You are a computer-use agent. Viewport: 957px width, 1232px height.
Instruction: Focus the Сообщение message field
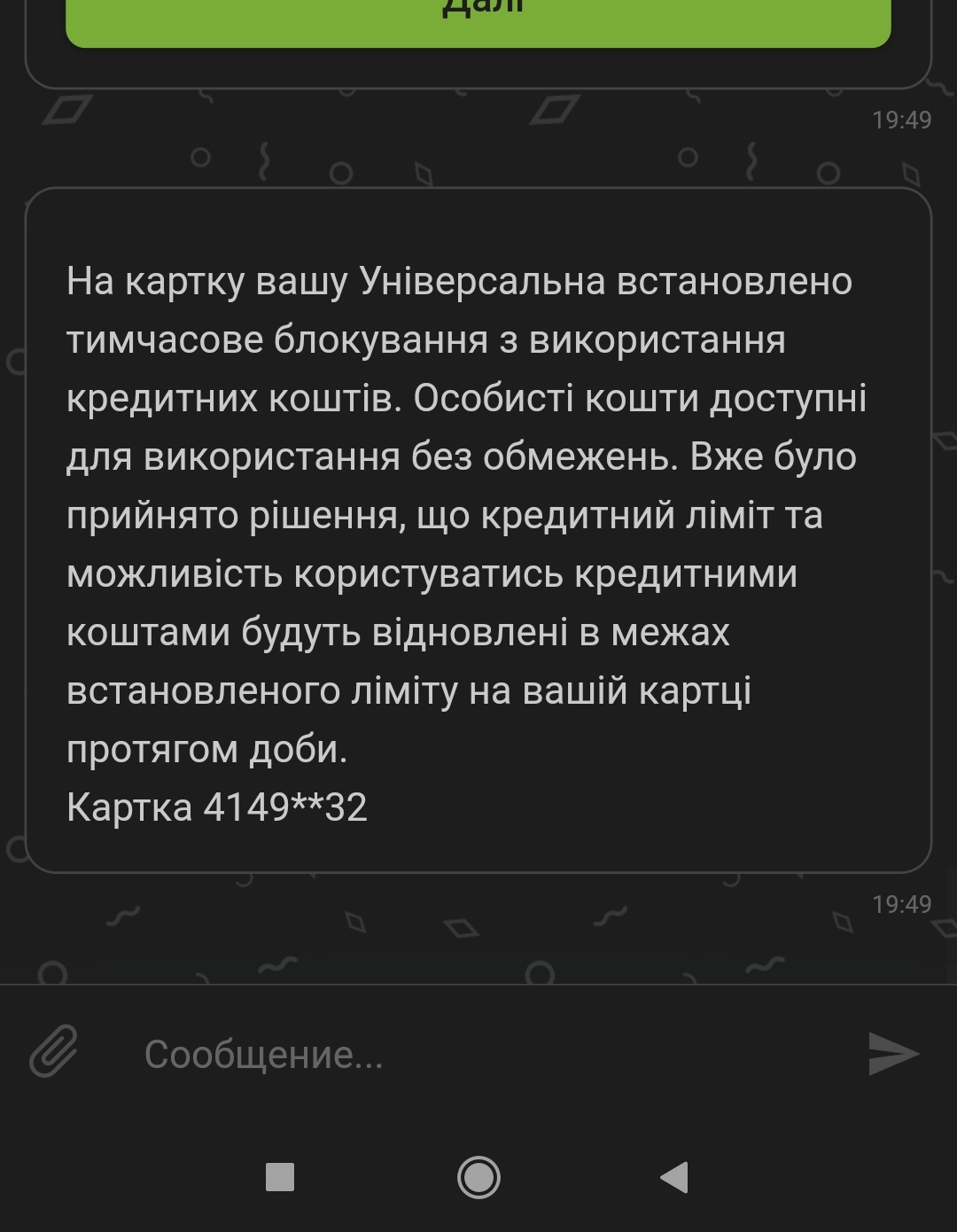click(478, 1055)
